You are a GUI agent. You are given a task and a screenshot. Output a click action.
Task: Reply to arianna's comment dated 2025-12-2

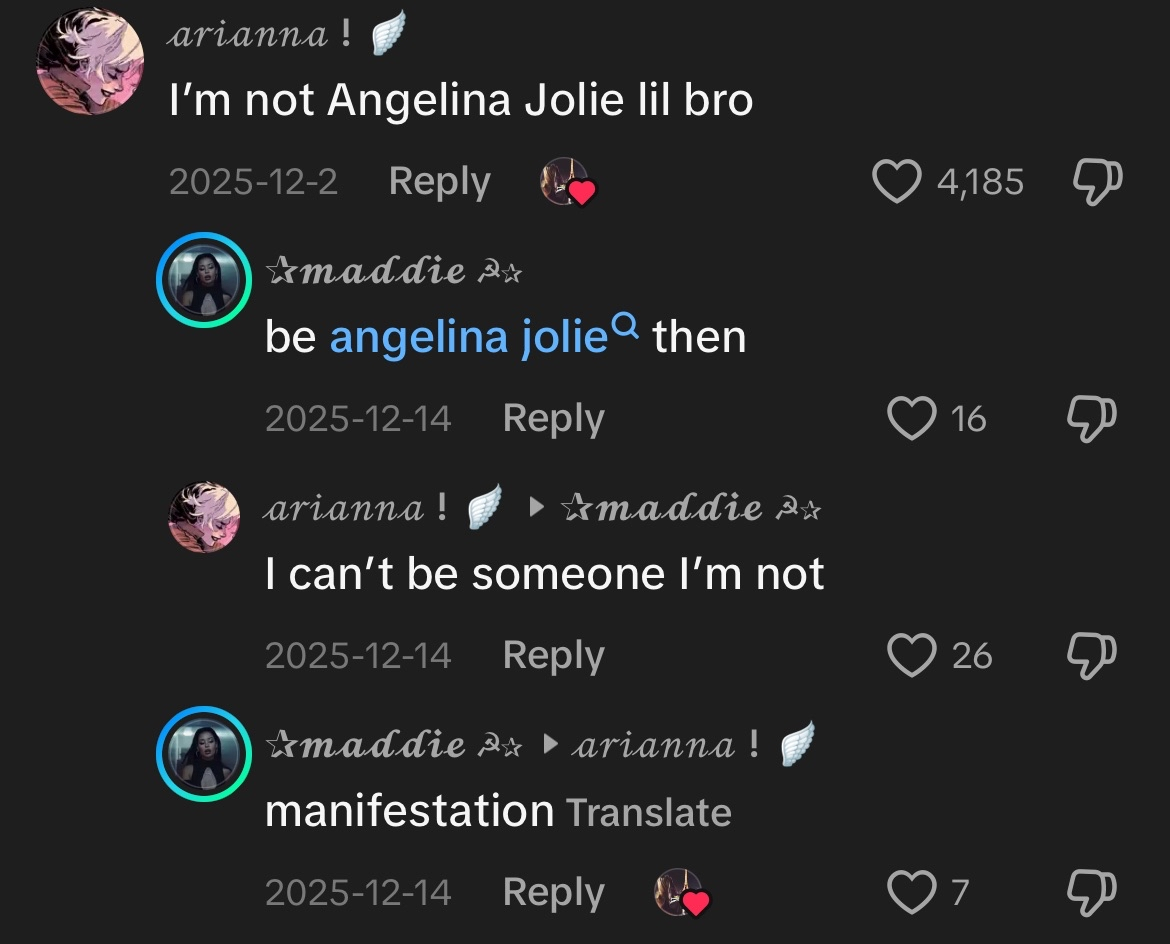439,181
